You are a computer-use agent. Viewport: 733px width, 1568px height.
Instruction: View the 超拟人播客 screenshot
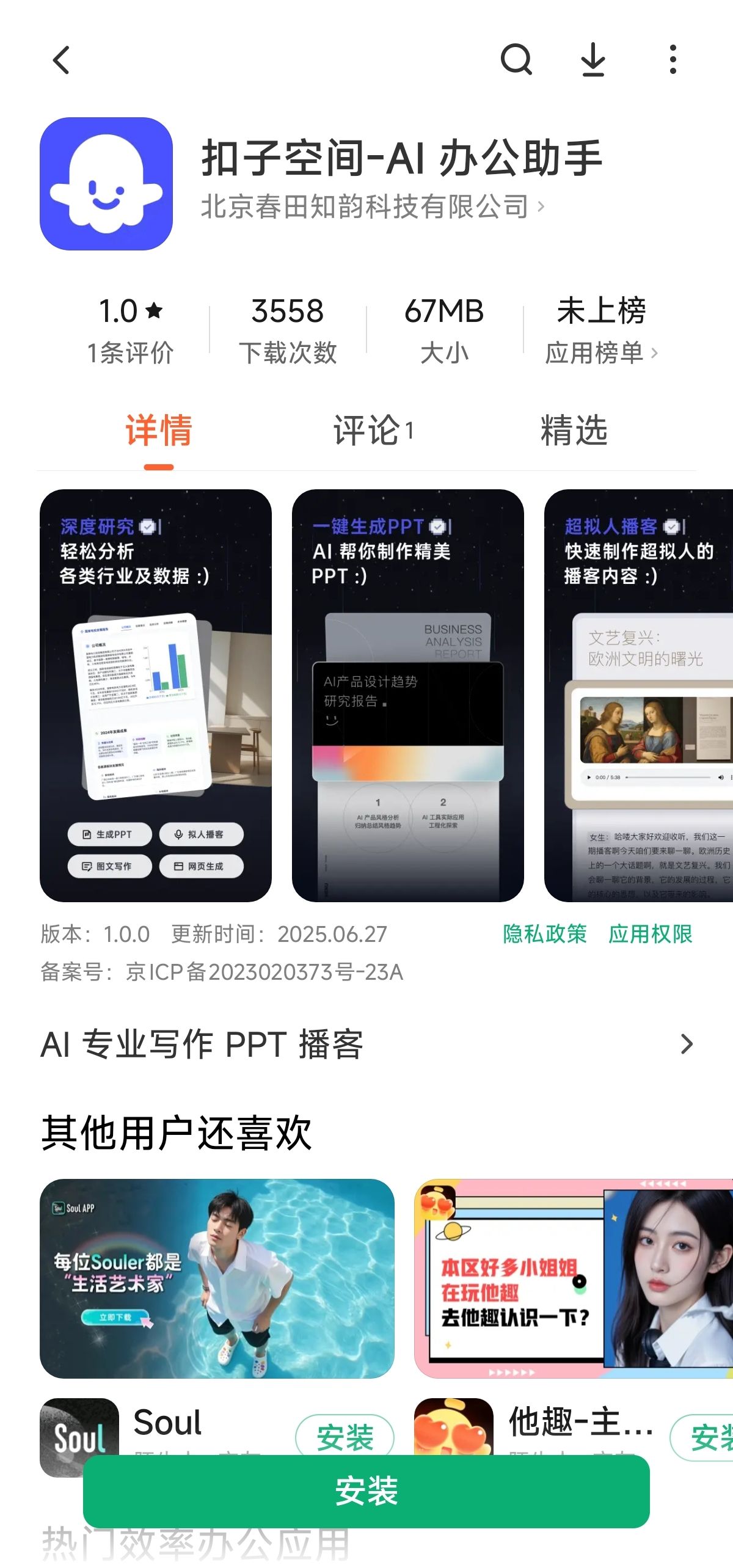coord(638,695)
